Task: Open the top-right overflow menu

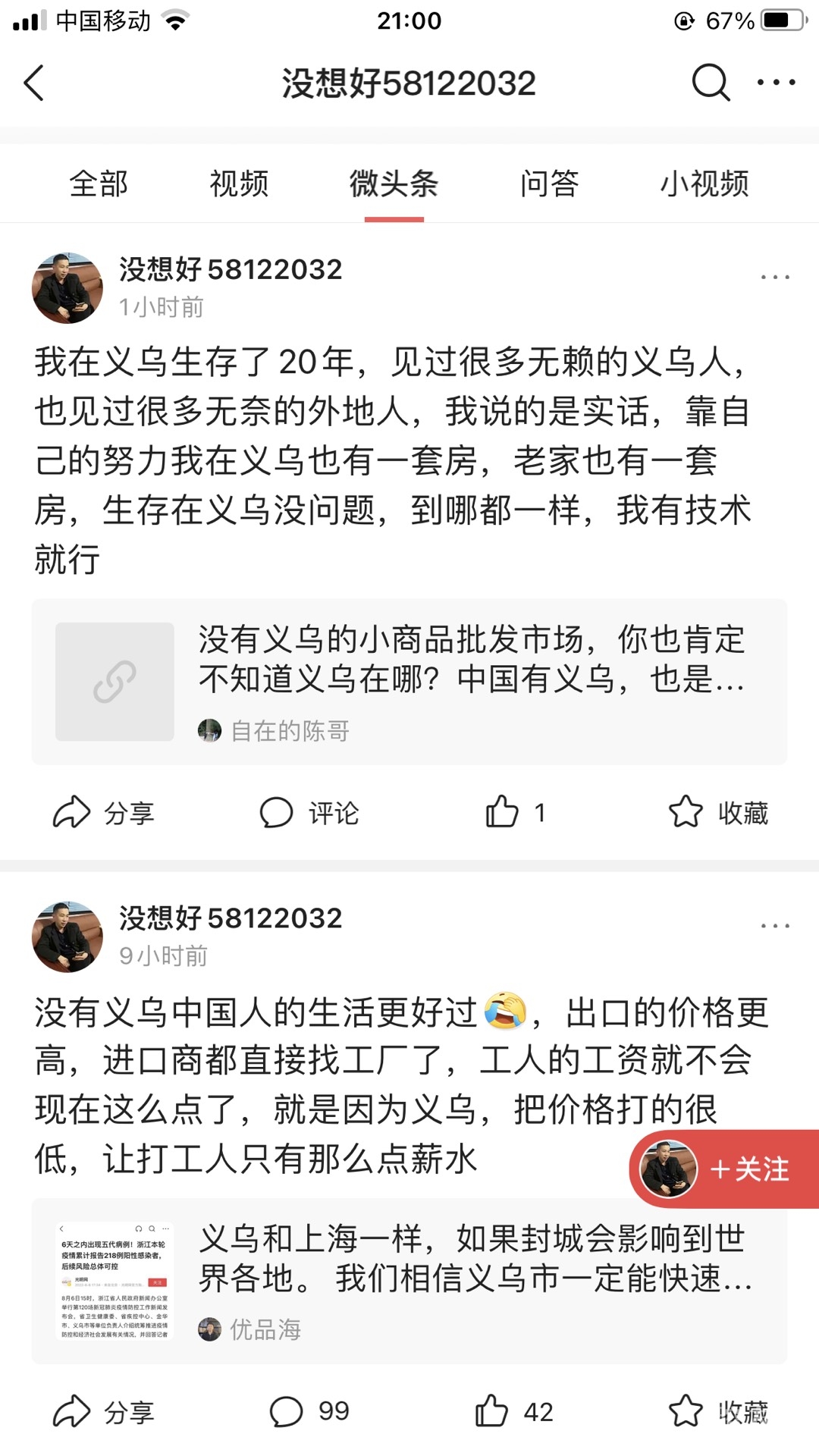Action: click(776, 83)
